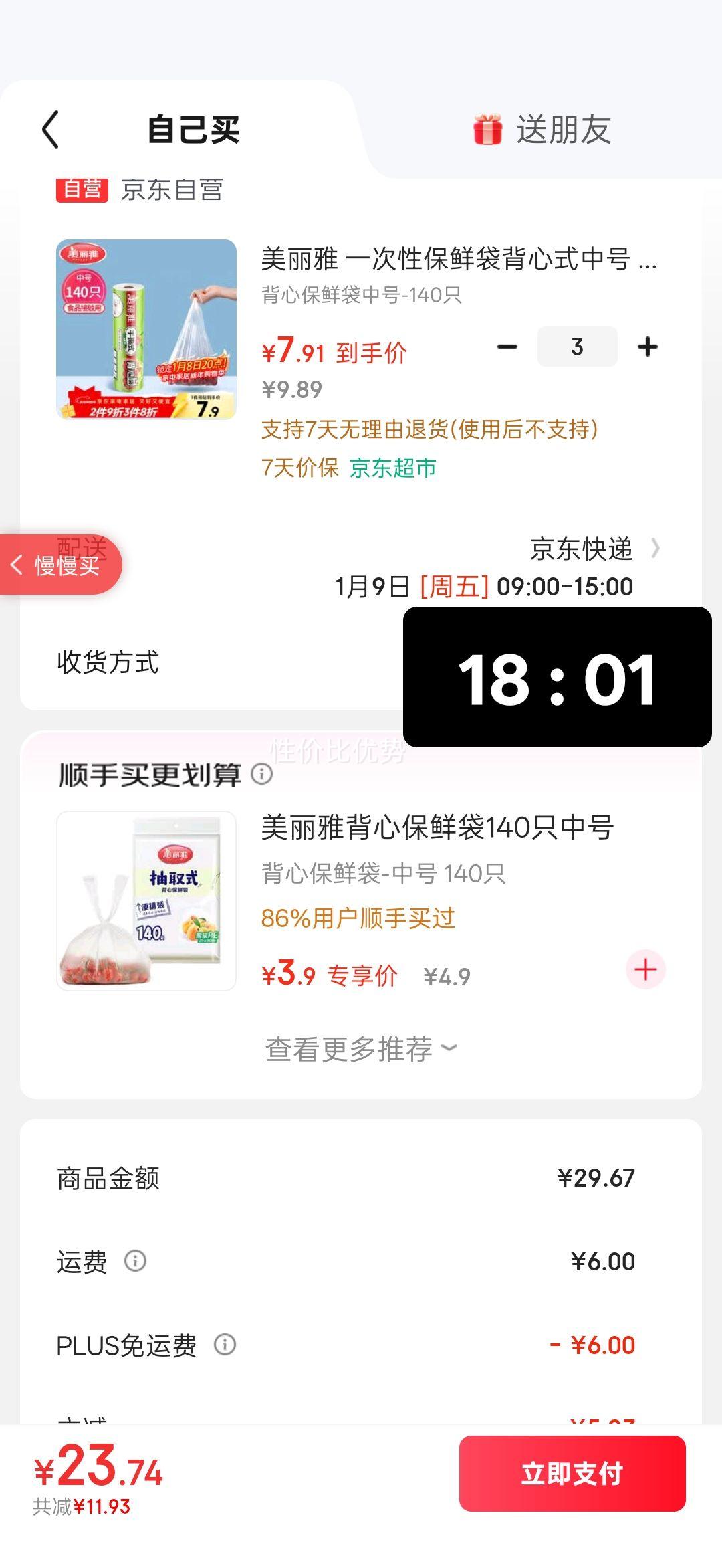Switch to the 送朋友 tab
Screen dimensions: 722x1568
tap(543, 129)
